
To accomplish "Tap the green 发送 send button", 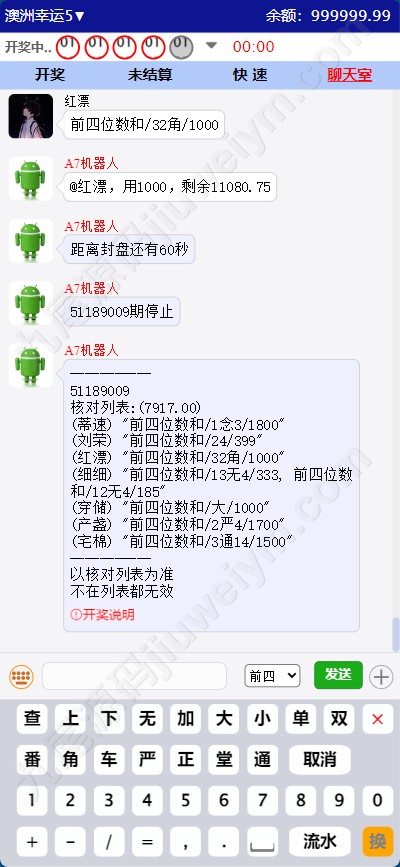I will click(339, 675).
